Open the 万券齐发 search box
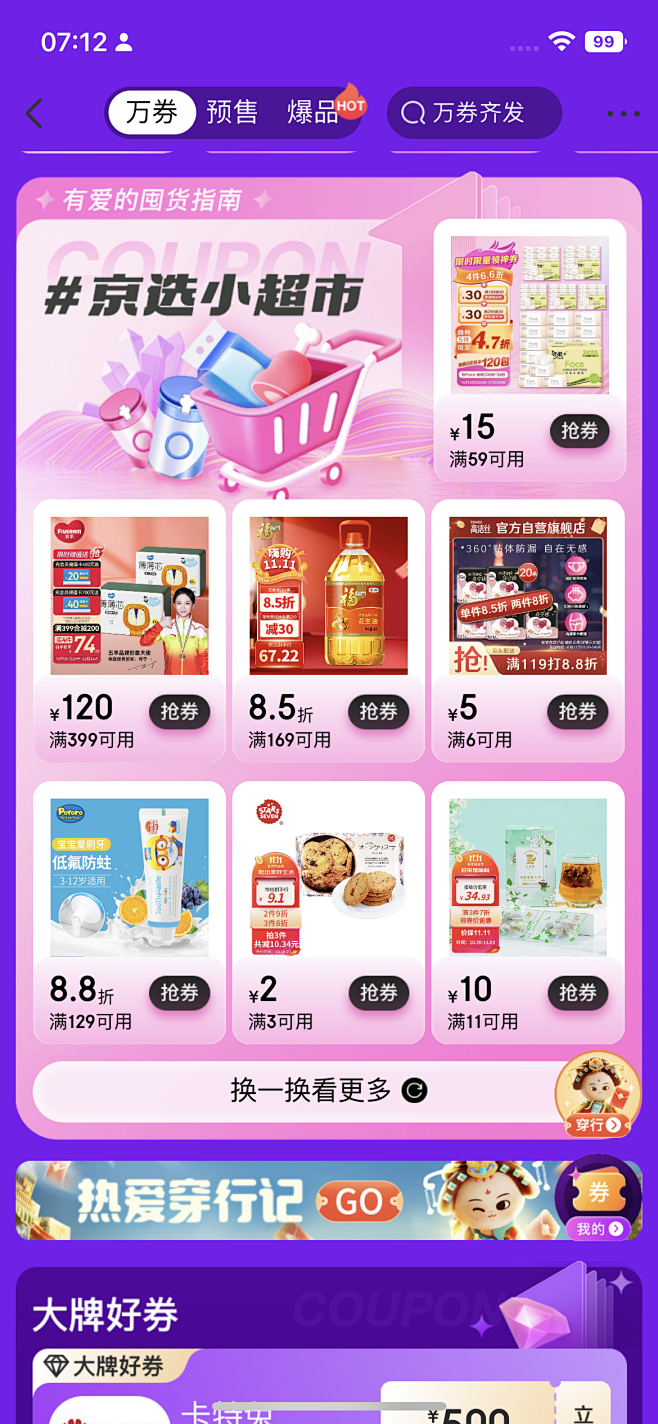Viewport: 658px width, 1424px height. (474, 112)
